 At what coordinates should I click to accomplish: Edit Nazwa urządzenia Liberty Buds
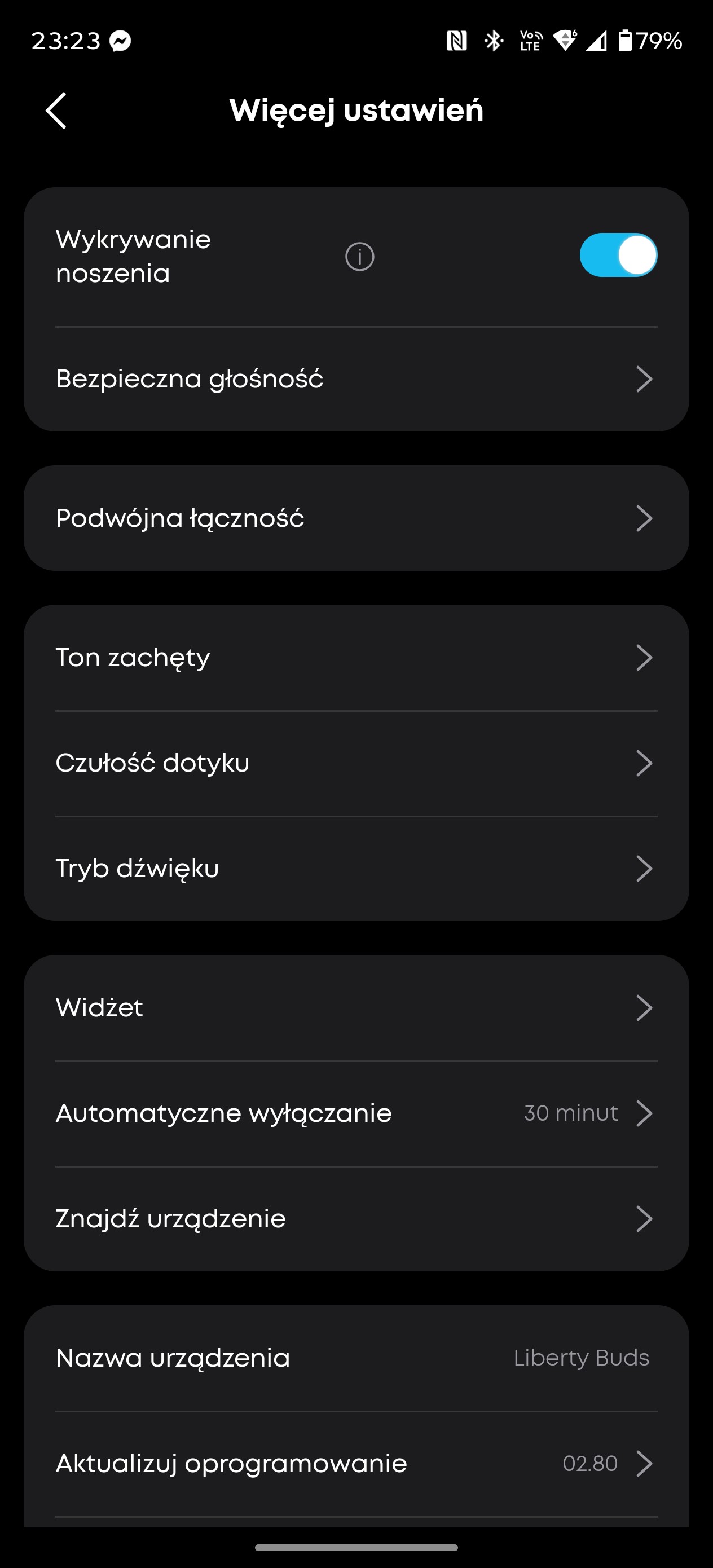356,1358
